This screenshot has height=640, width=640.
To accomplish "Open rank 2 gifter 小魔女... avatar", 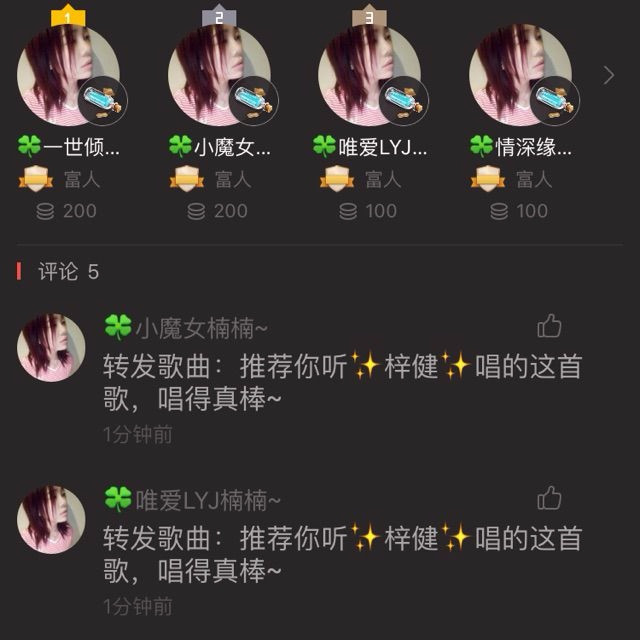I will [x=219, y=75].
